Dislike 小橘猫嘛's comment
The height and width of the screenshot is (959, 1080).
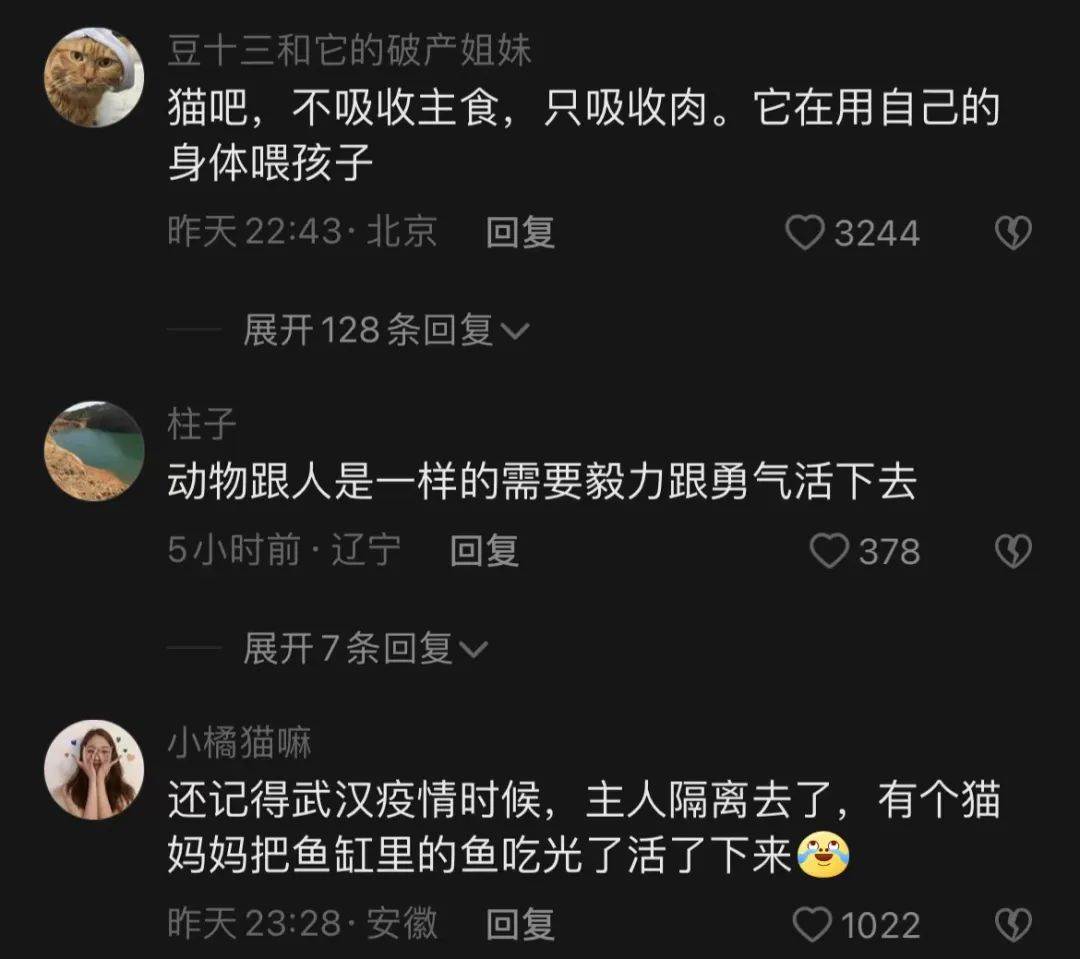pos(1012,925)
